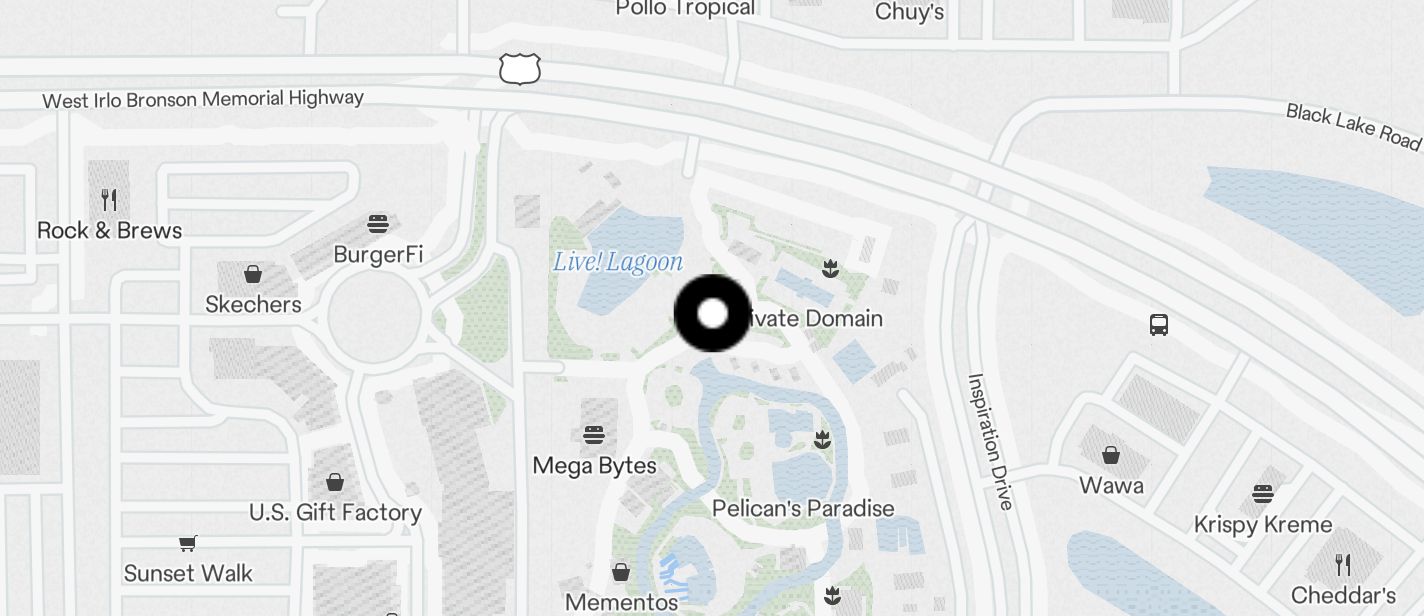Tap the Sunset Walk shopping marker

point(188,543)
